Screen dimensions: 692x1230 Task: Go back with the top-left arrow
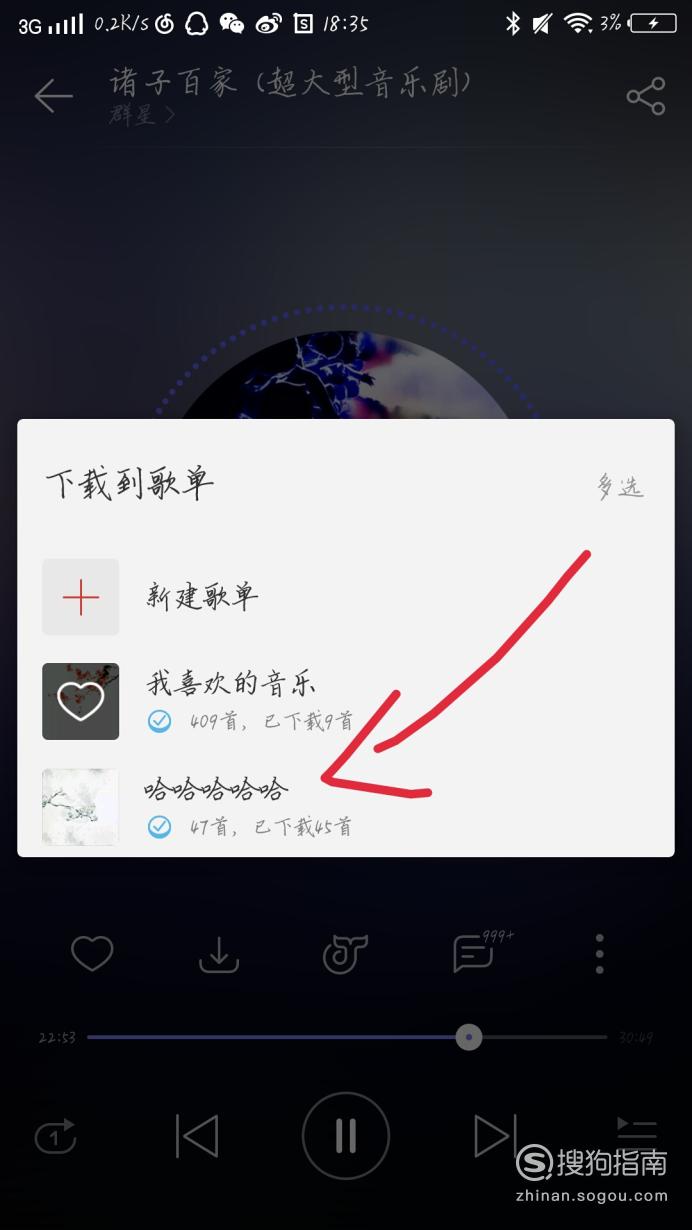(53, 96)
